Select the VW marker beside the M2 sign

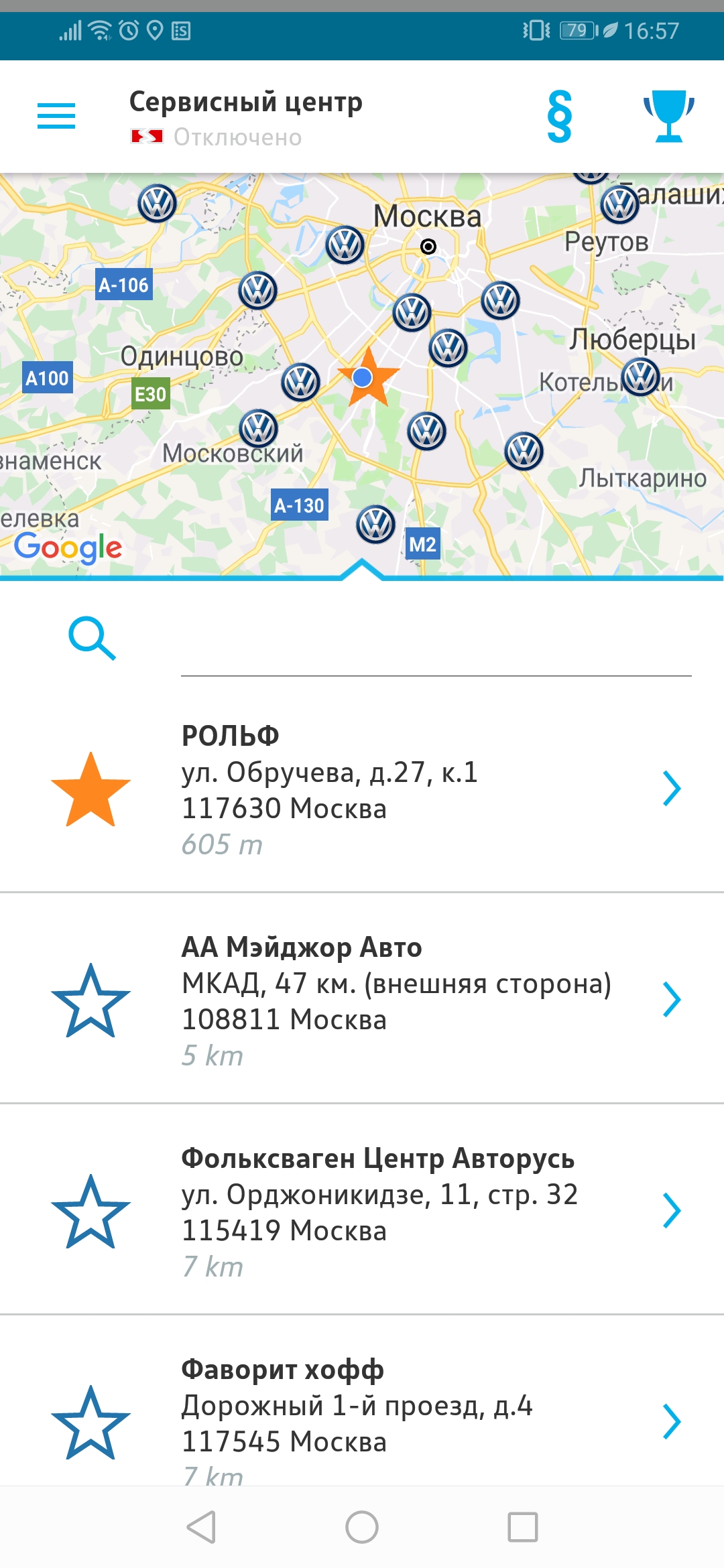375,524
